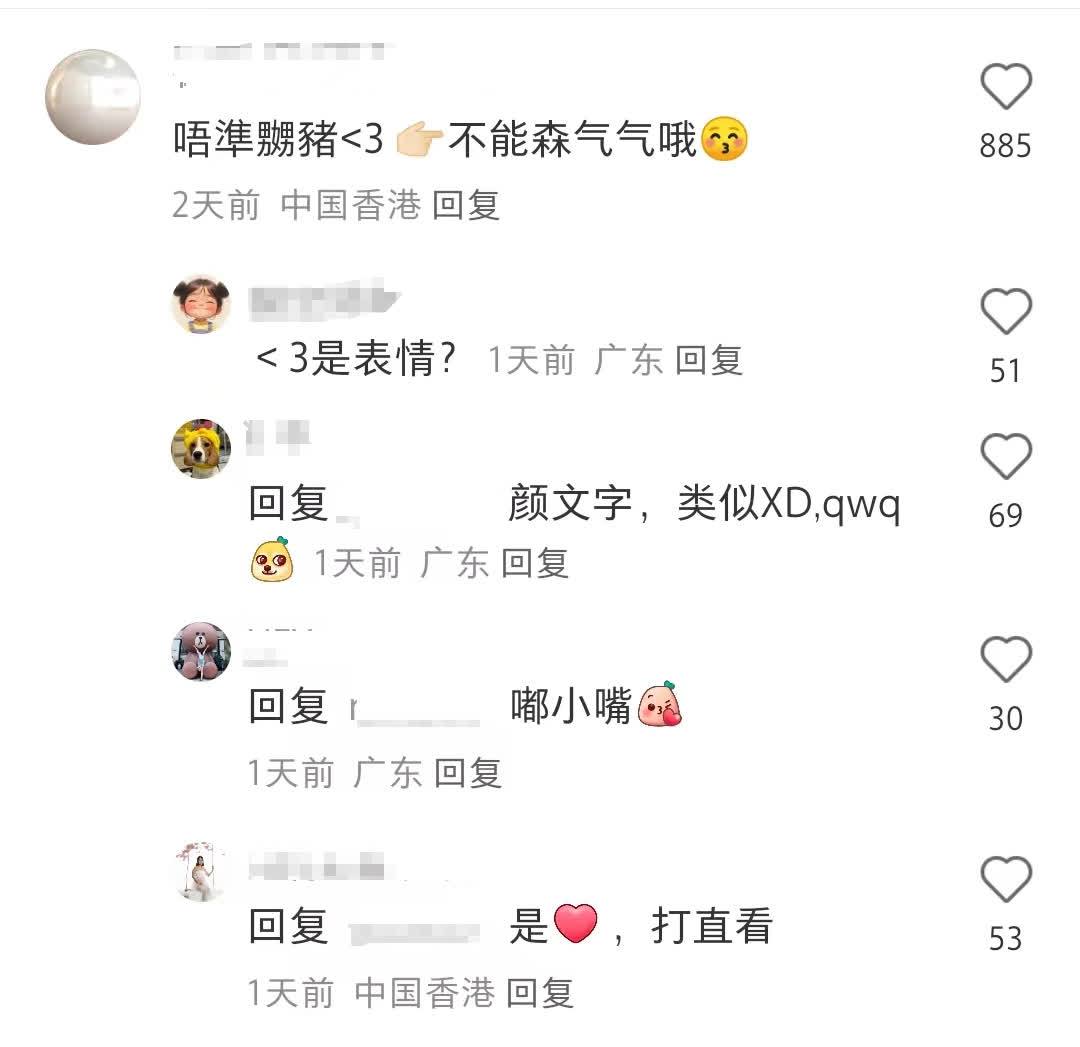
Task: Like the '颜文字，类似XD,qwq' reply
Action: point(1005,457)
